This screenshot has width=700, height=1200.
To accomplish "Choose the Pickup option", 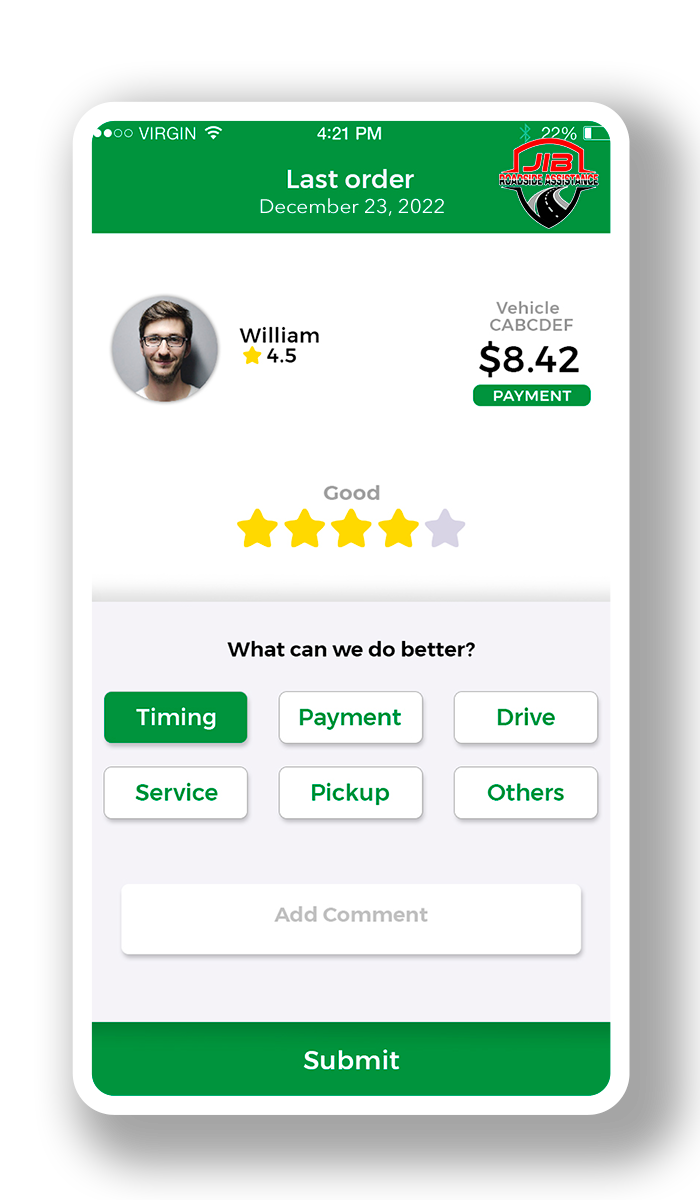I will point(350,793).
